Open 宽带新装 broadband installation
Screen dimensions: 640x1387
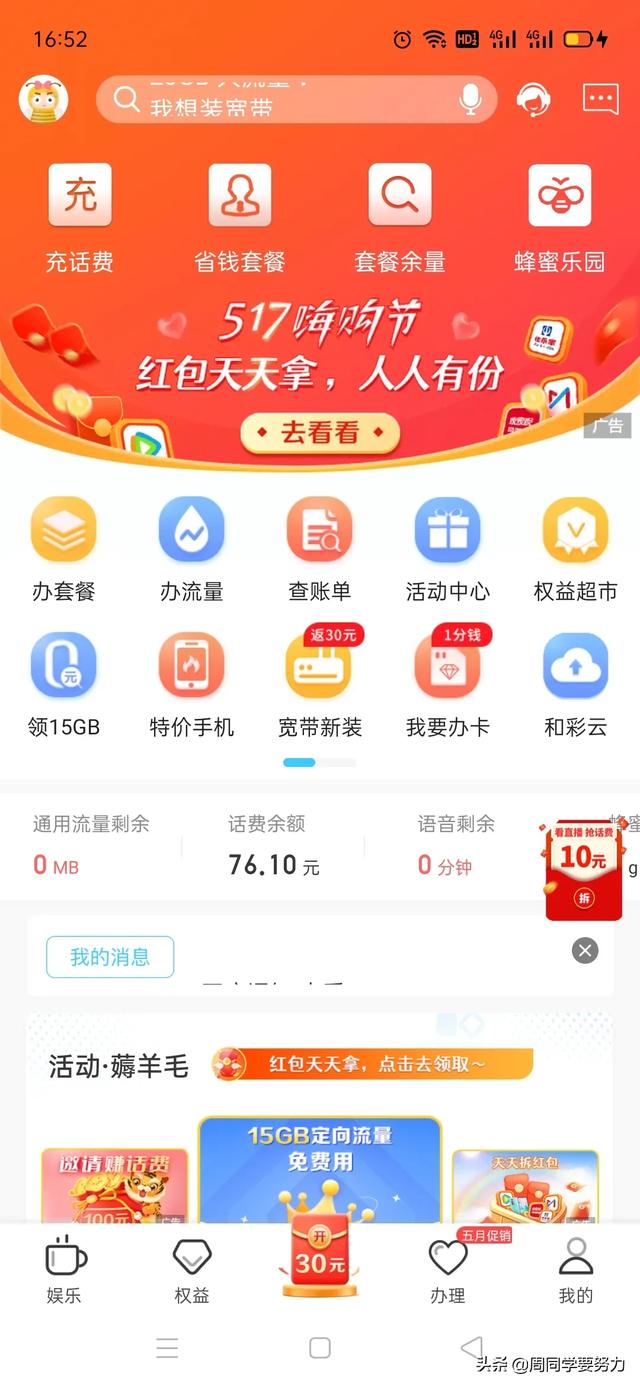click(320, 686)
